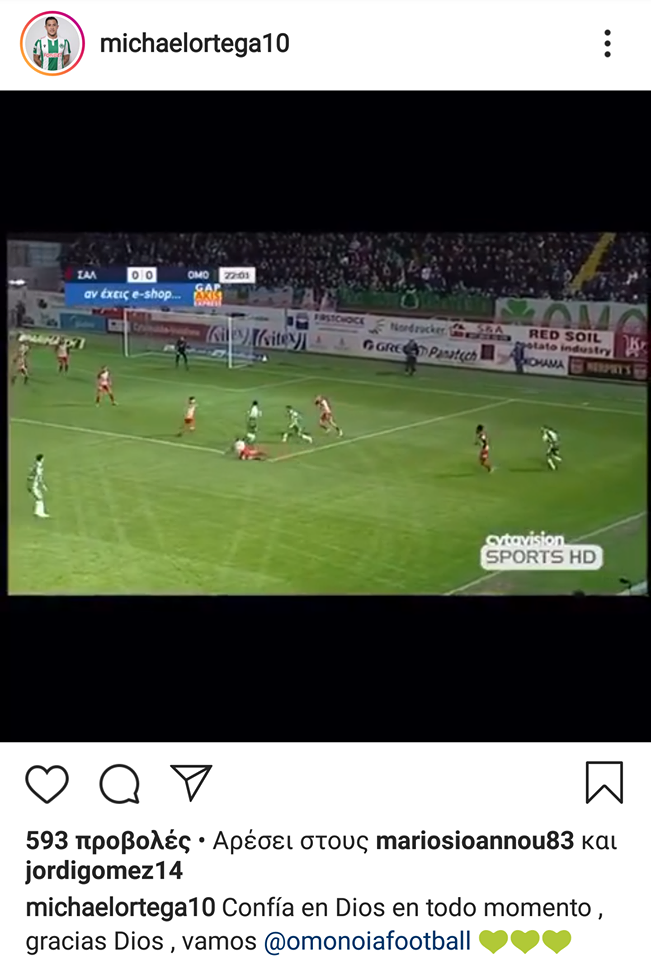Image resolution: width=651 pixels, height=960 pixels.
Task: Open comments via speech bubble icon
Action: [x=119, y=784]
